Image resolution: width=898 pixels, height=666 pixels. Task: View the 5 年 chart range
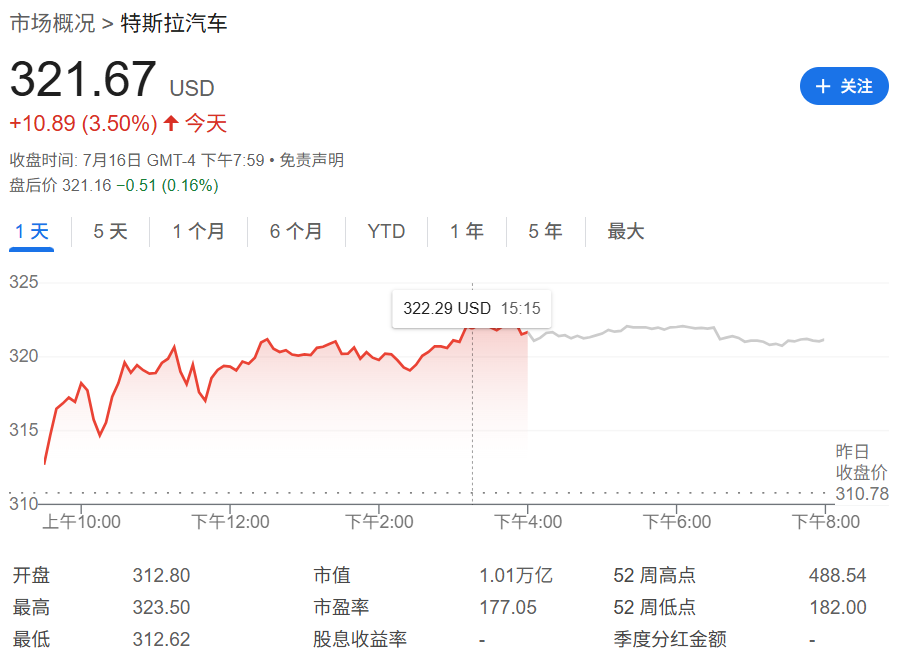click(x=545, y=232)
